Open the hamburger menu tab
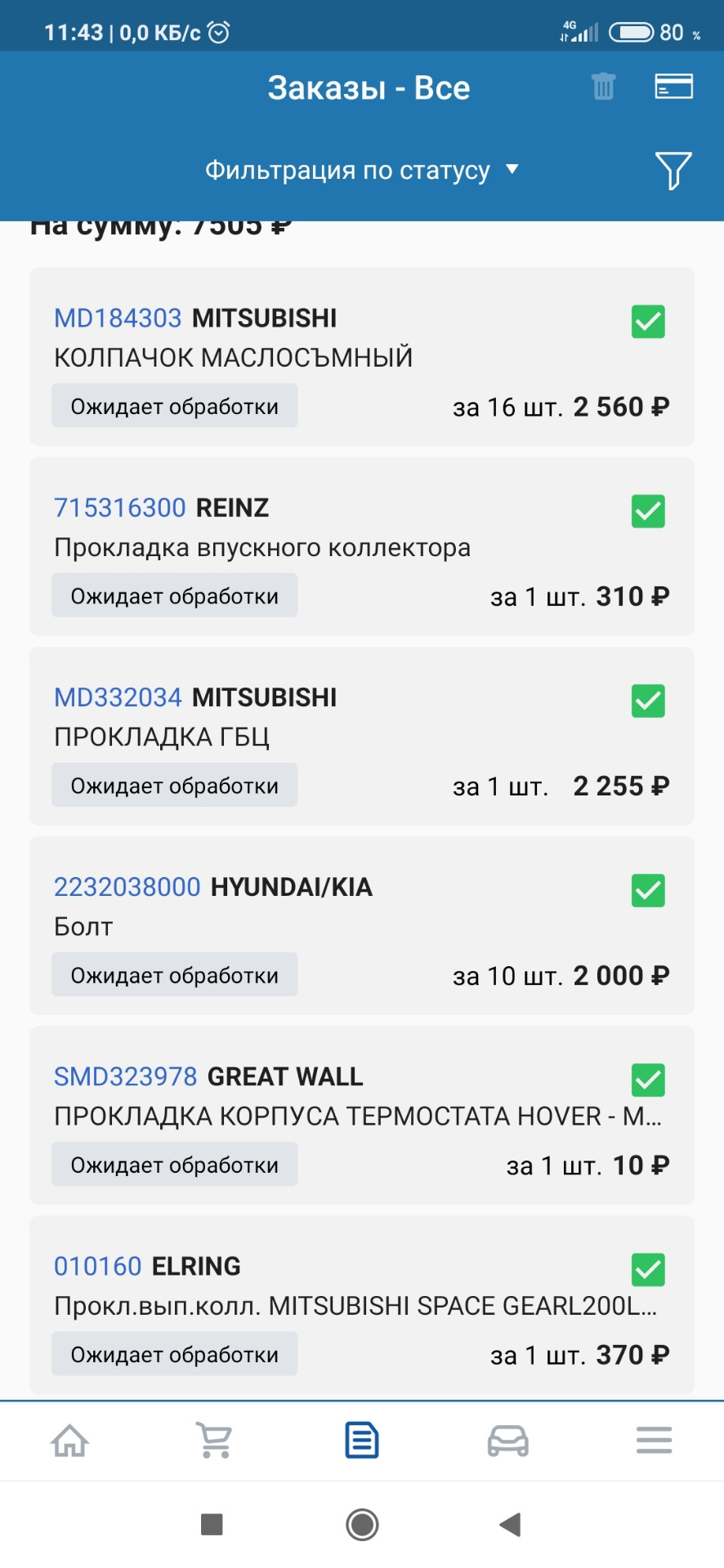The image size is (724, 1568). click(654, 1441)
